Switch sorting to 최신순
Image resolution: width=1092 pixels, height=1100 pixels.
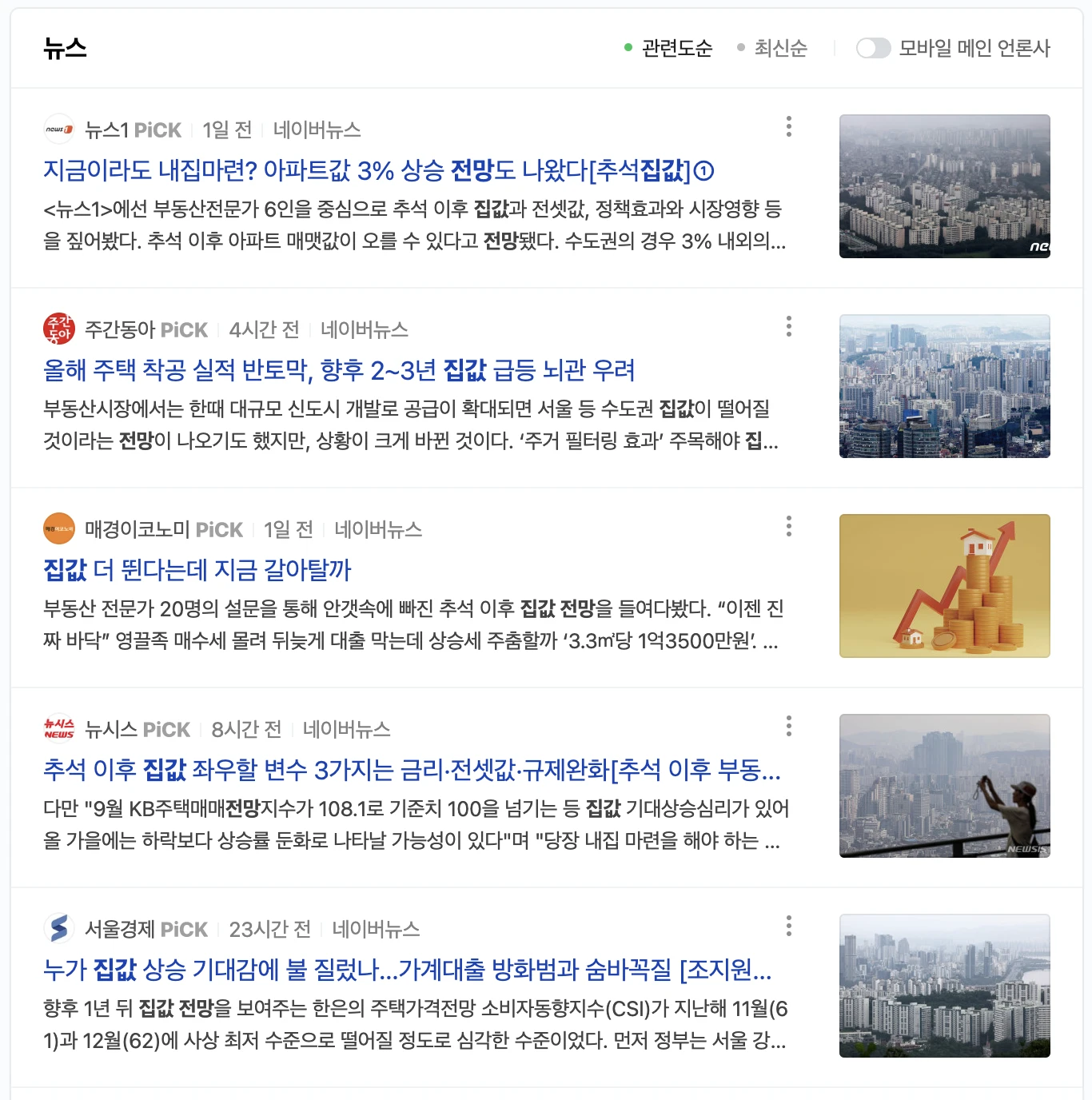779,48
